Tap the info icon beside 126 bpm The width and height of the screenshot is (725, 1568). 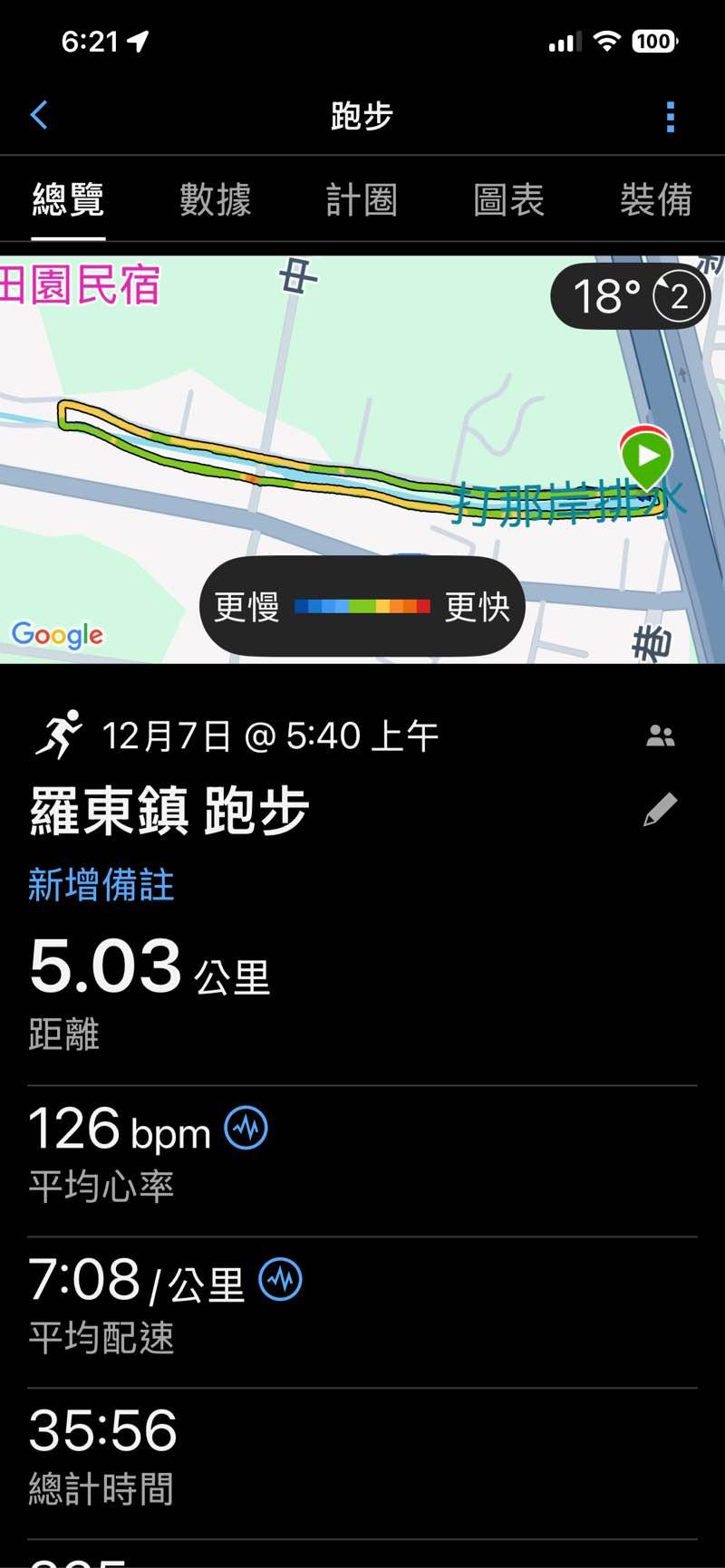[246, 1129]
